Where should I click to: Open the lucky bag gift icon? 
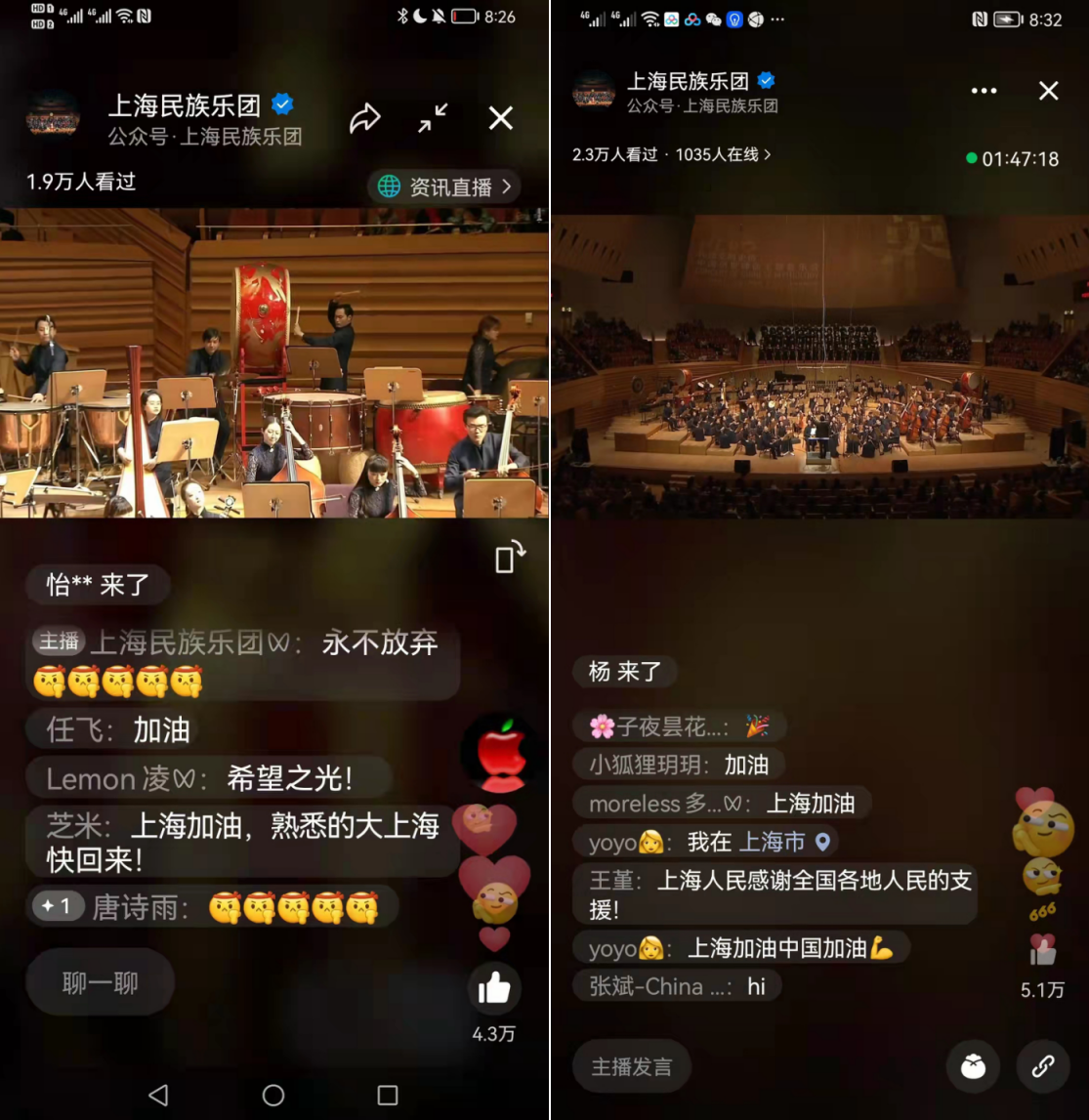click(x=973, y=1066)
